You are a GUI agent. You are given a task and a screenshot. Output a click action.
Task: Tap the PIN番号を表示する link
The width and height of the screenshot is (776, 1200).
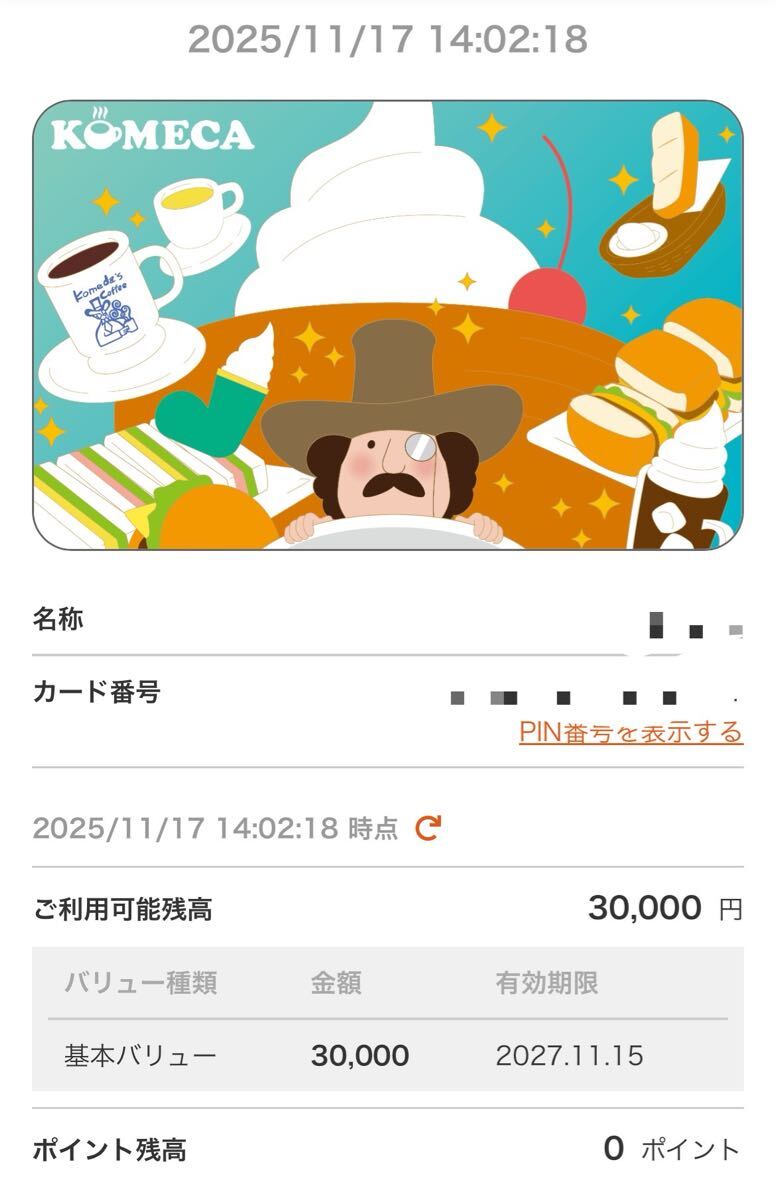click(631, 732)
